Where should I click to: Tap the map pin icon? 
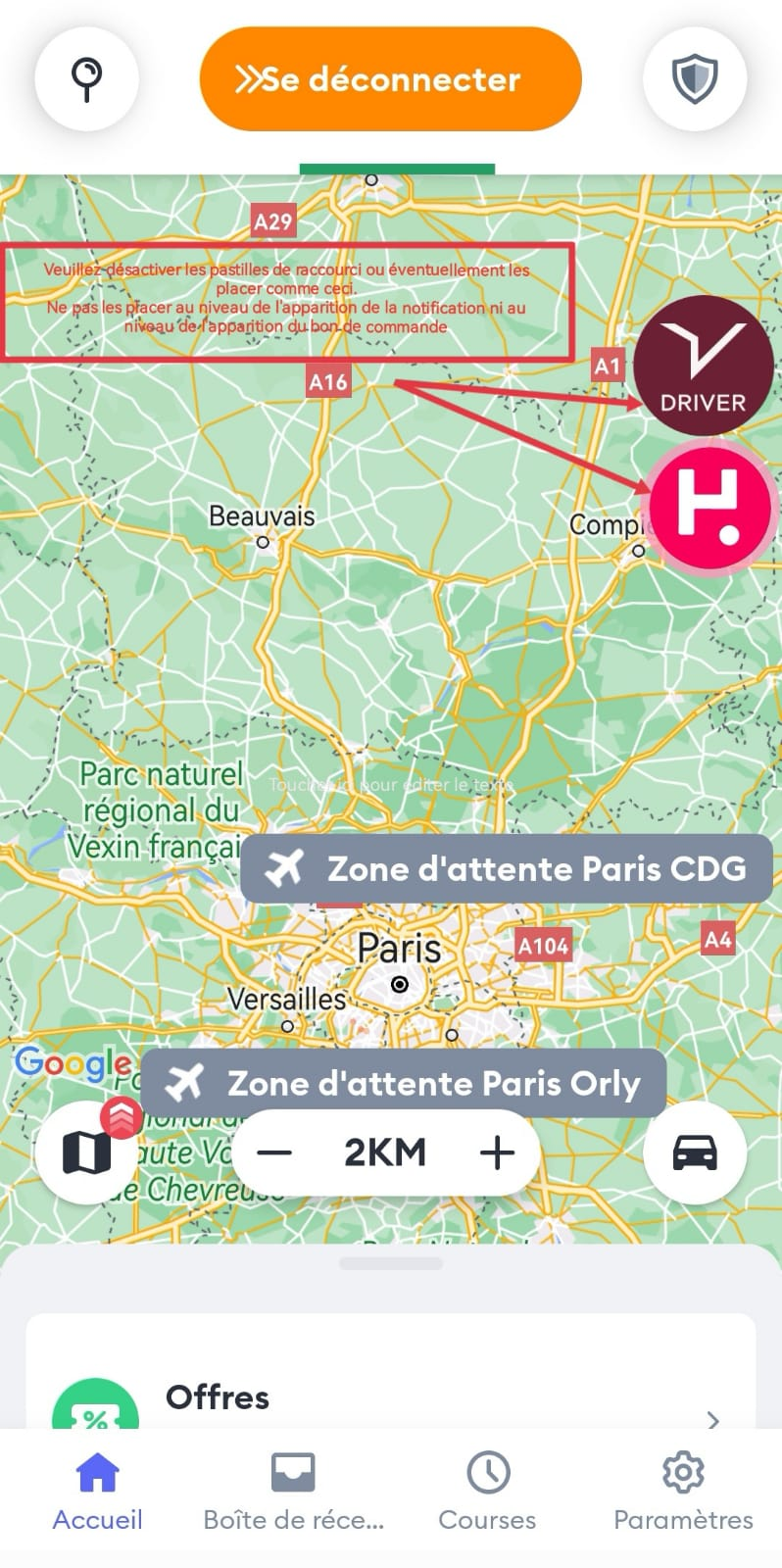pyautogui.click(x=86, y=78)
